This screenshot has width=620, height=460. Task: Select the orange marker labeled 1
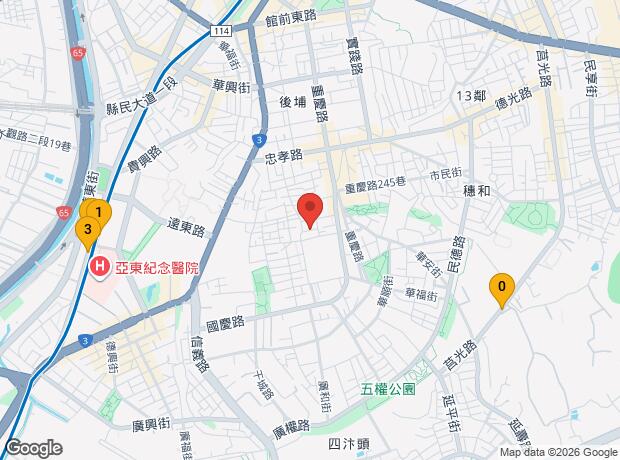99,212
